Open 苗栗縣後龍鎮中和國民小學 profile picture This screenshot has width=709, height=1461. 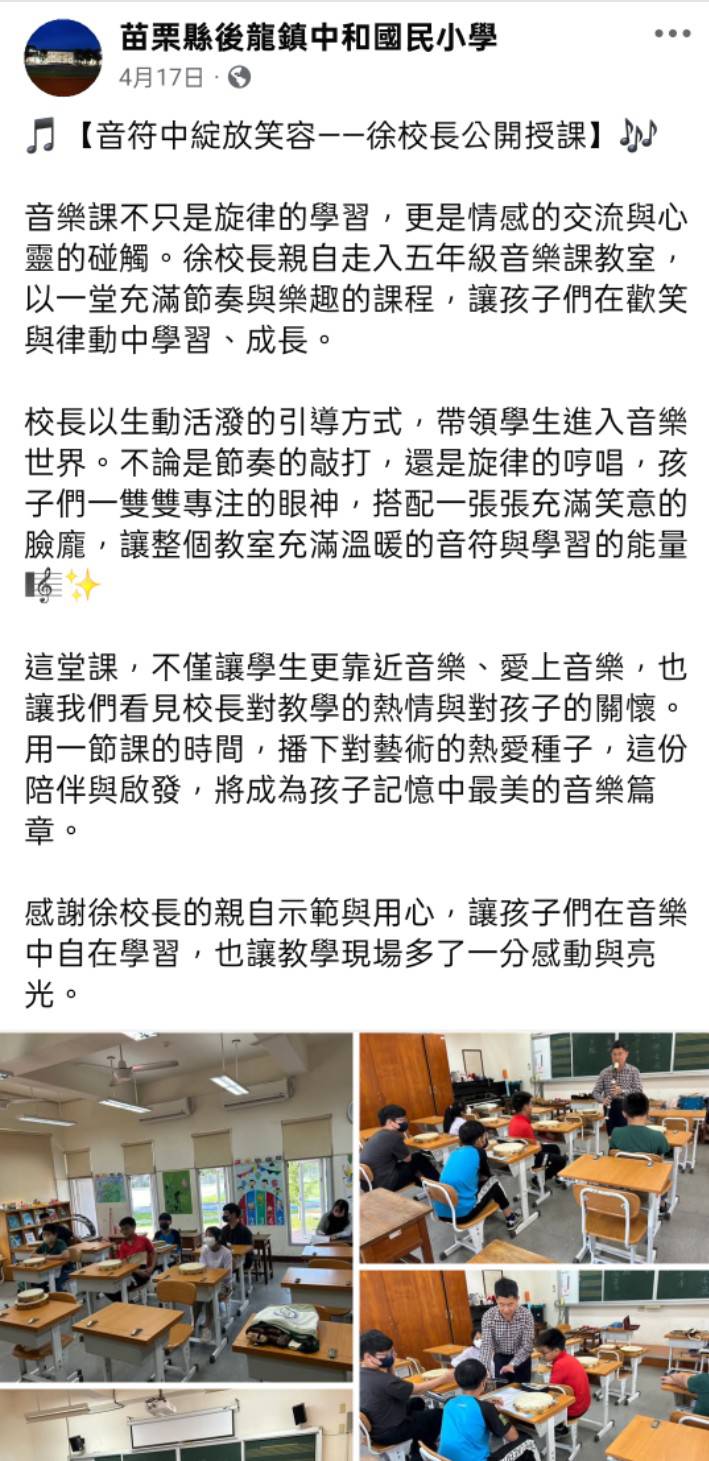tap(63, 57)
